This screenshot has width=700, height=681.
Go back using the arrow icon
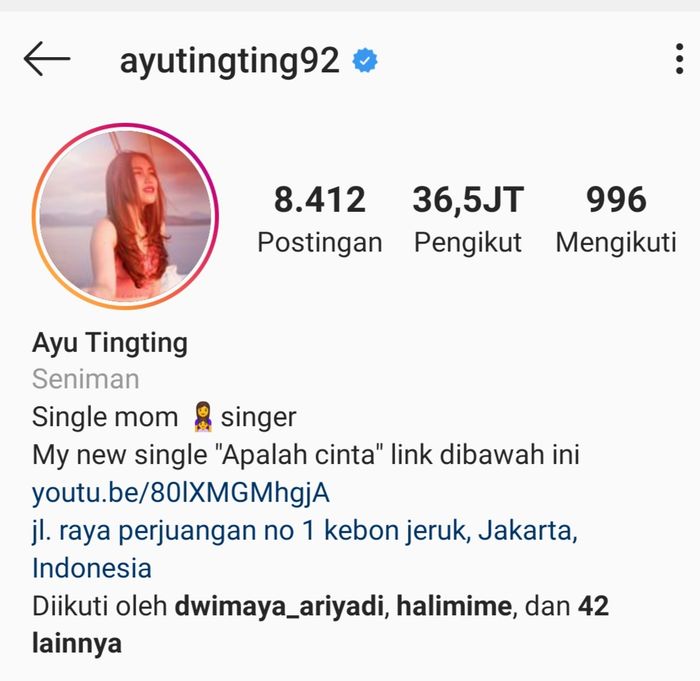click(46, 60)
